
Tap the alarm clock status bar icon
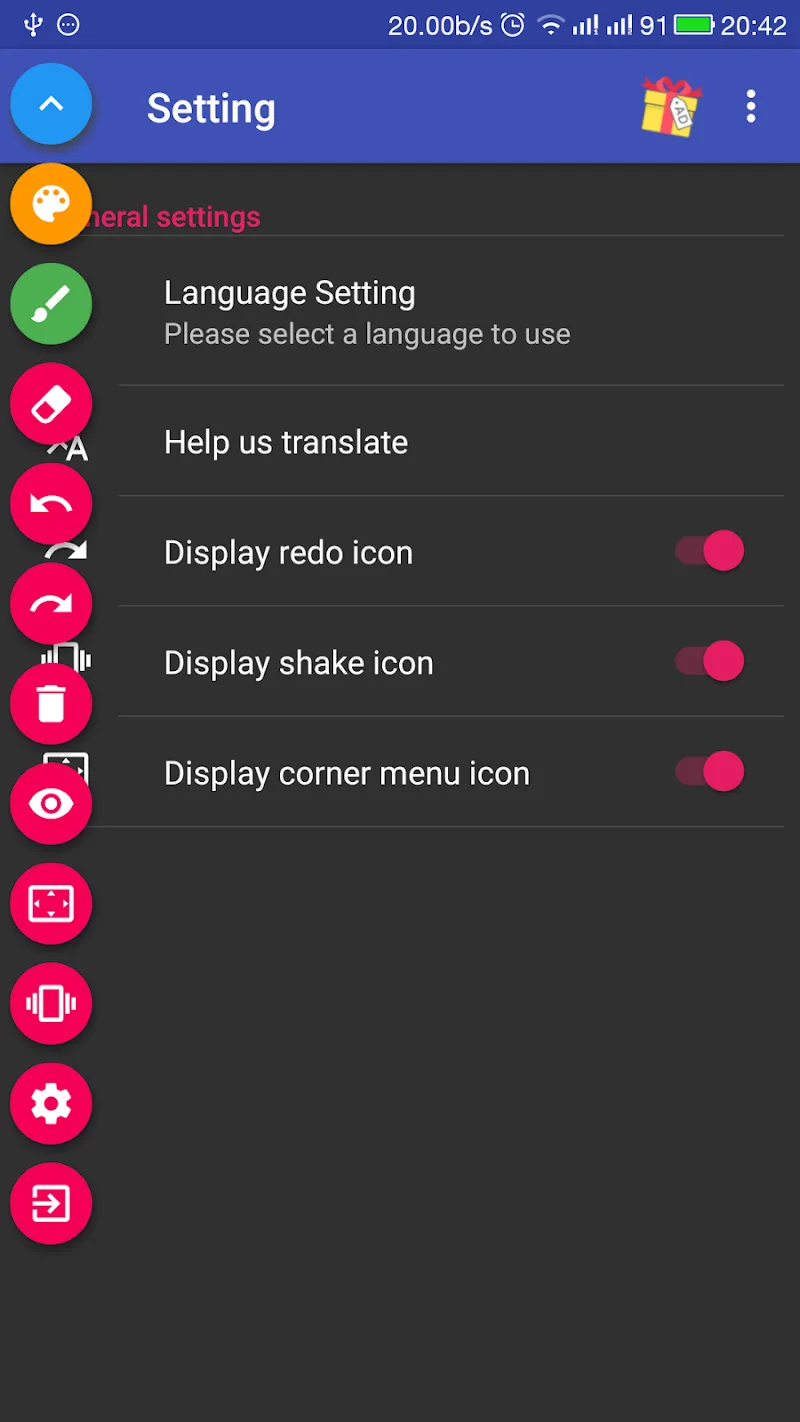tap(510, 24)
